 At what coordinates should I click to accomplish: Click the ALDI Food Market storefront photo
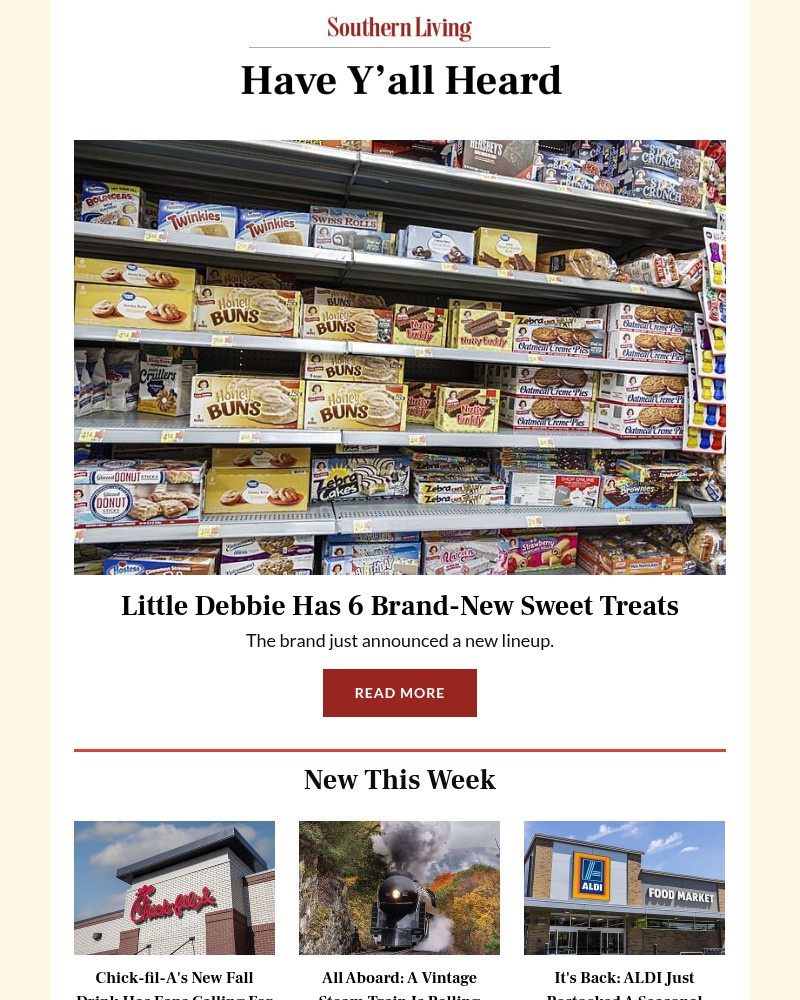pyautogui.click(x=624, y=888)
